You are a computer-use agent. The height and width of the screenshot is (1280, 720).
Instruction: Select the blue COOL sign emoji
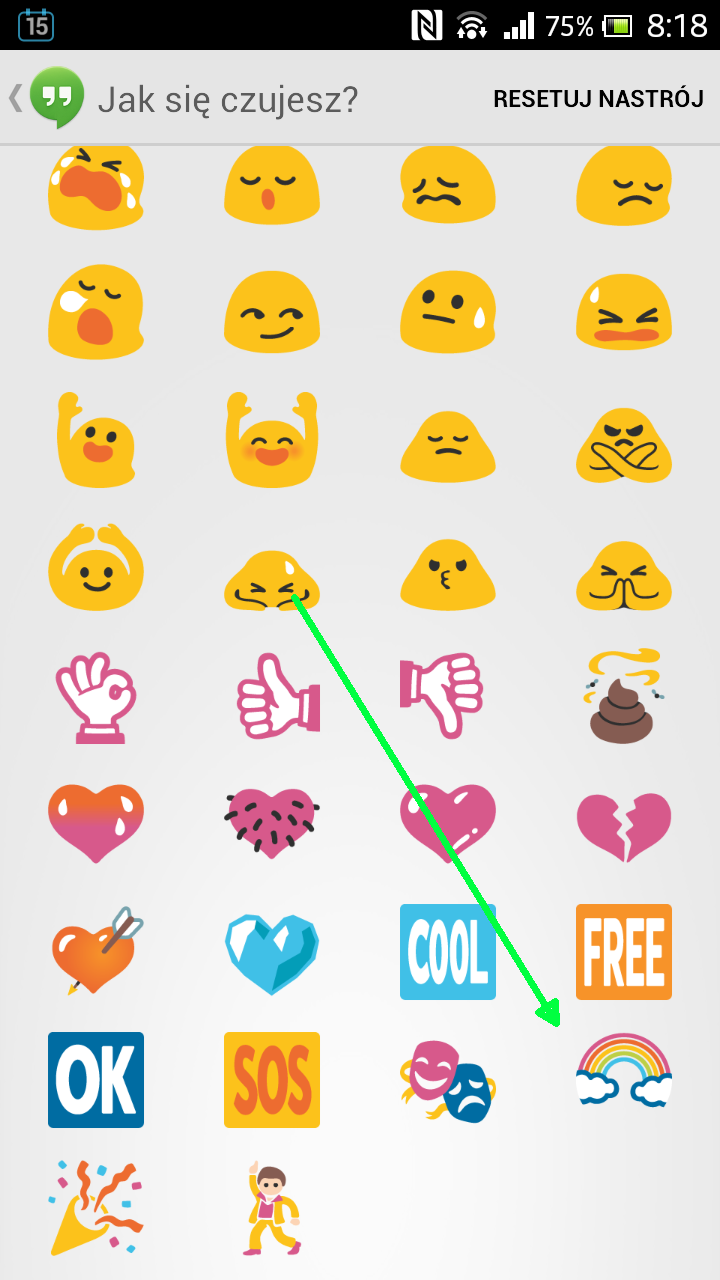point(448,952)
